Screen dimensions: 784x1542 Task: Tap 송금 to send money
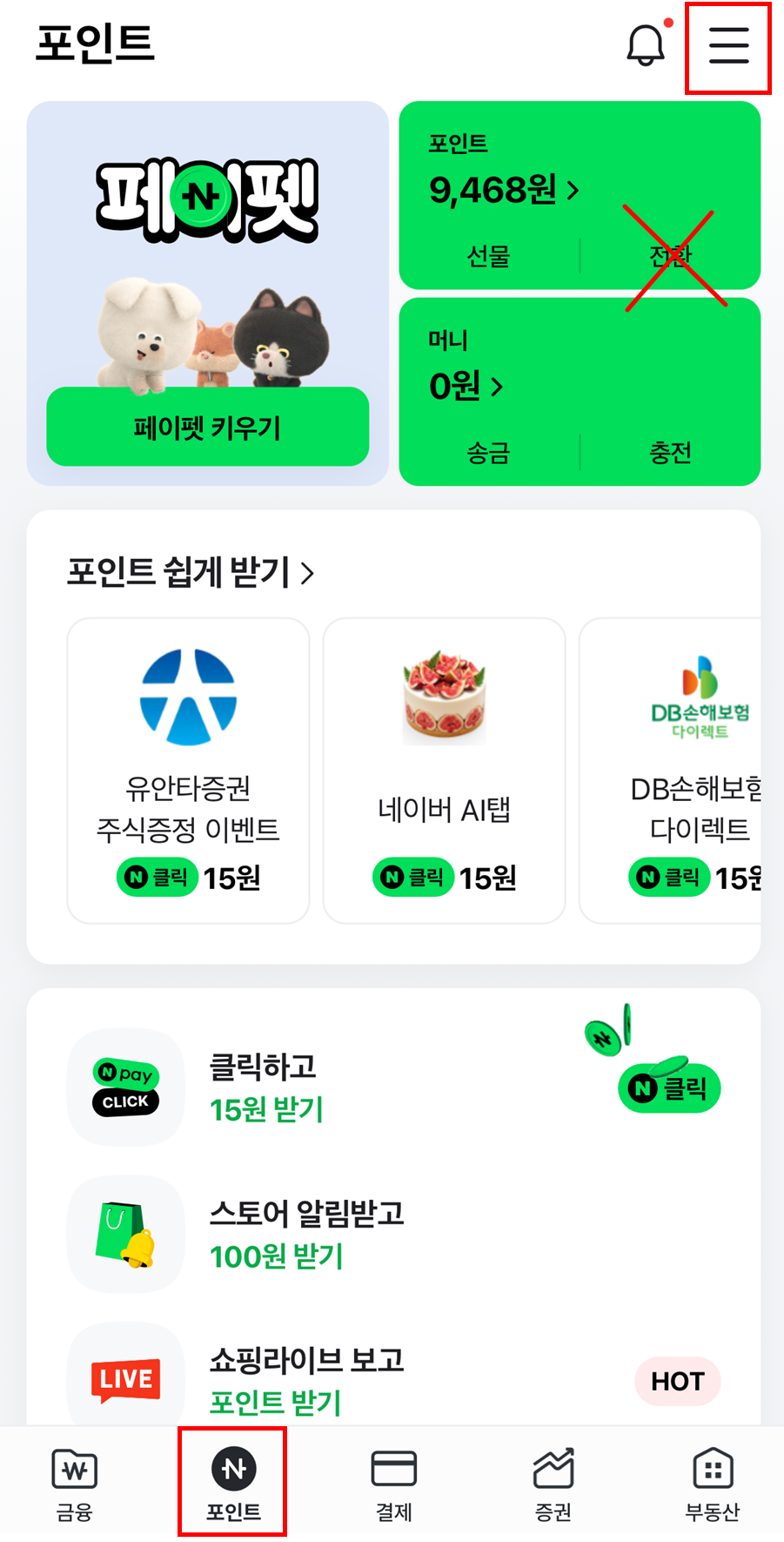click(488, 453)
